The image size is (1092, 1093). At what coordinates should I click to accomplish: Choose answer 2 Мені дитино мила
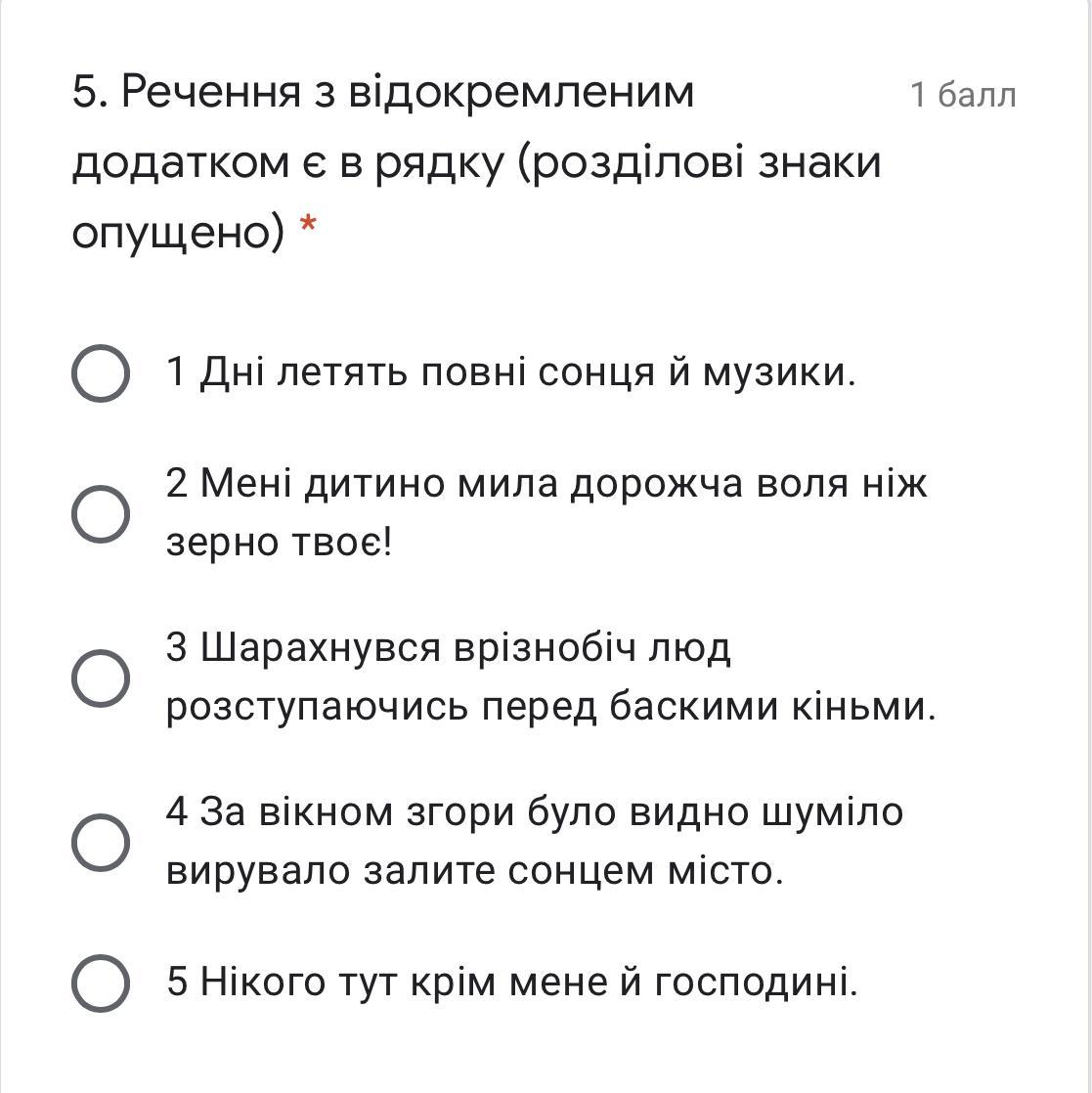point(101,514)
